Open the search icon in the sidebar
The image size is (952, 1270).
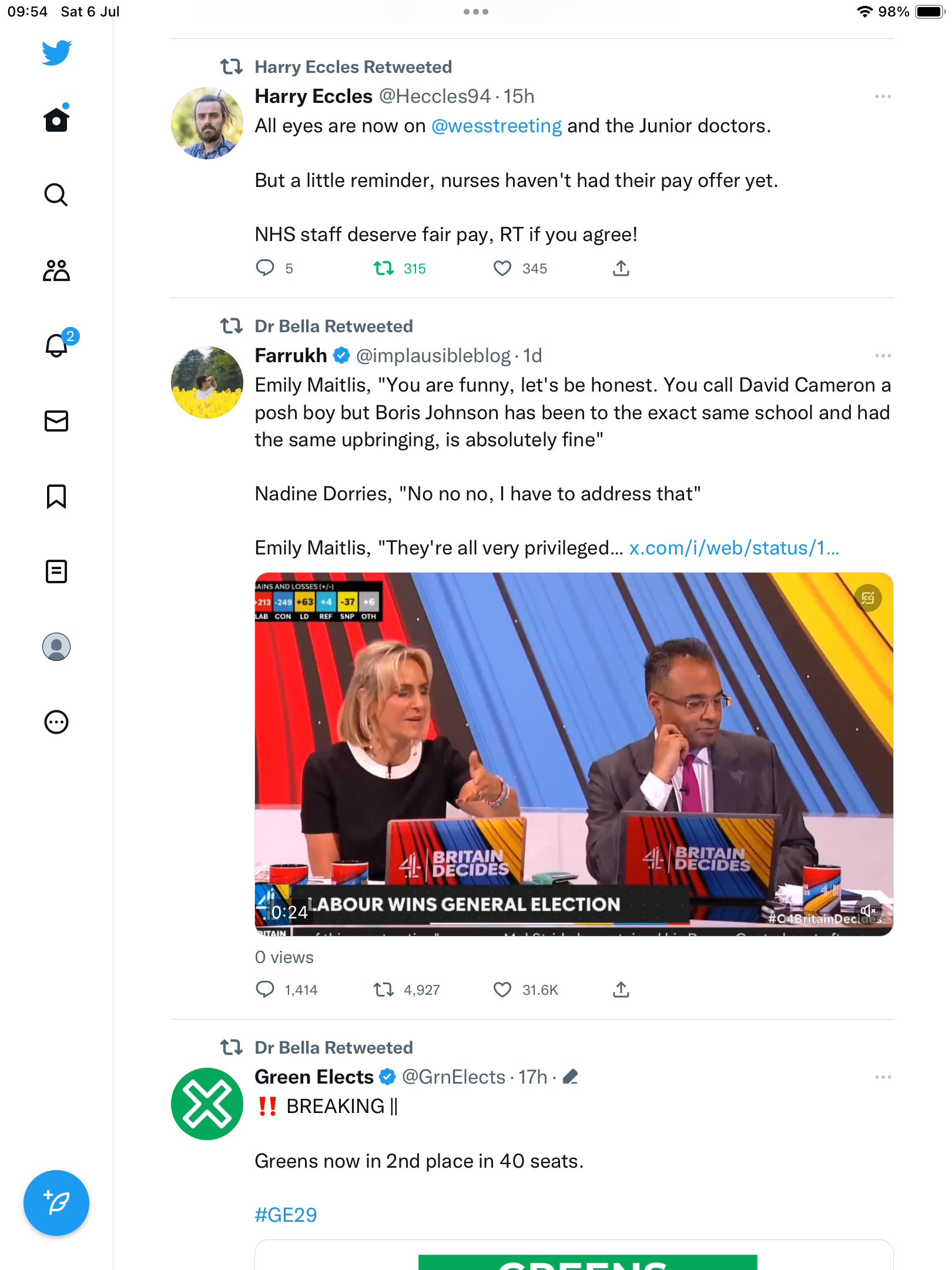56,195
